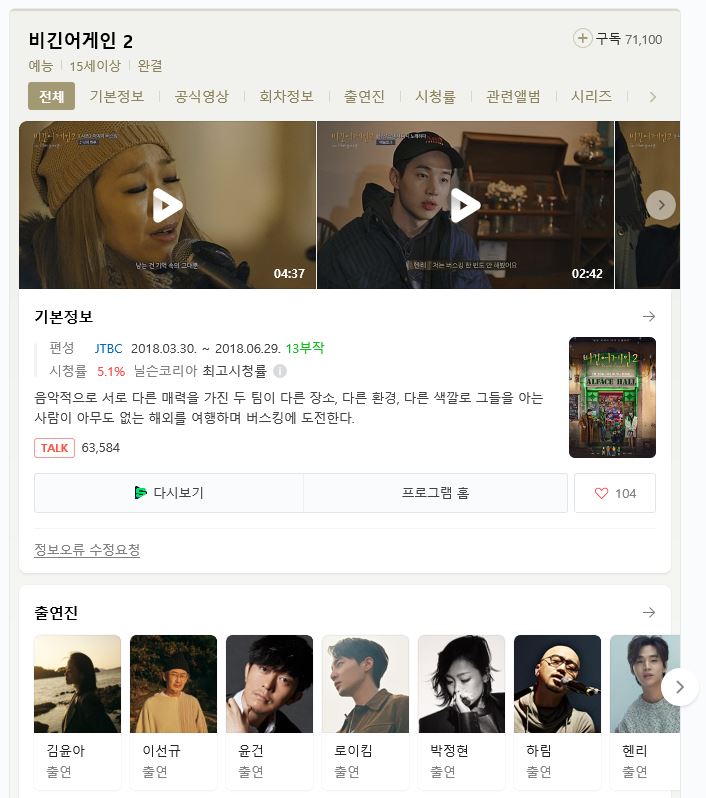Switch to the 관련앨범 tab
This screenshot has height=798, width=706.
[x=513, y=97]
